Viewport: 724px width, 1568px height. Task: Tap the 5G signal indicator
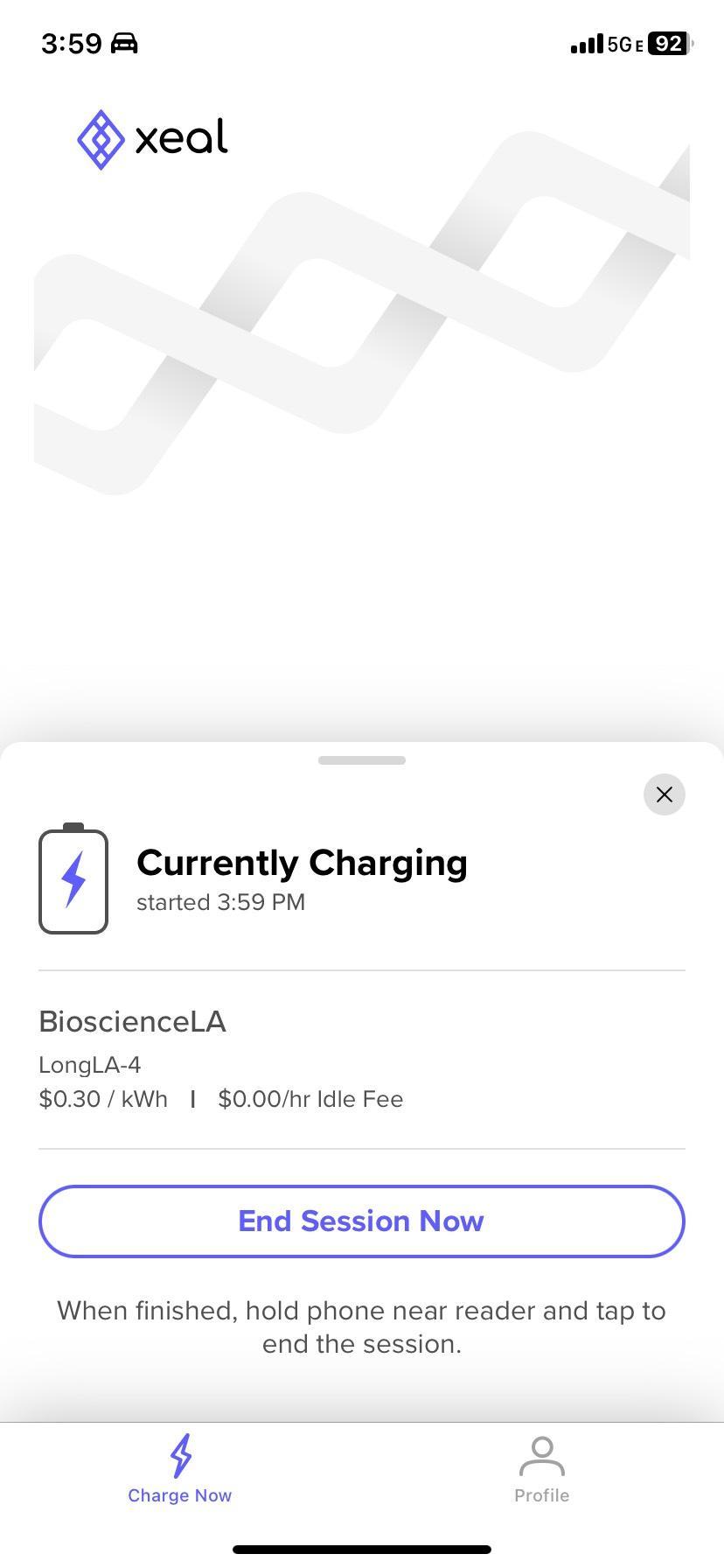(x=626, y=43)
